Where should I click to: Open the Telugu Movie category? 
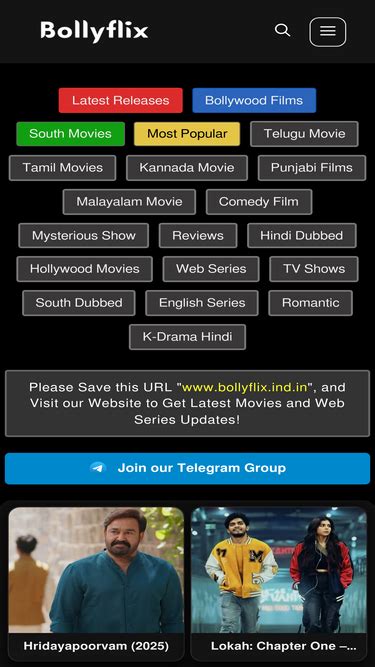pos(304,134)
